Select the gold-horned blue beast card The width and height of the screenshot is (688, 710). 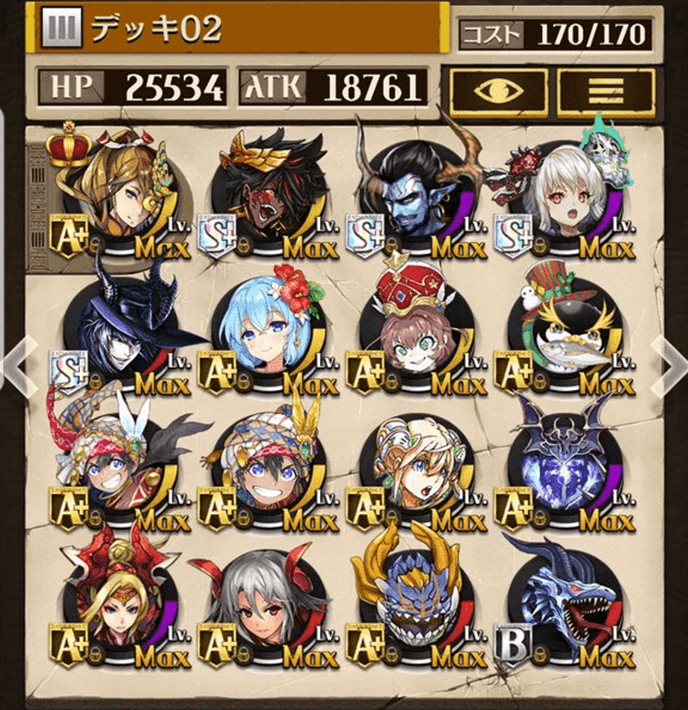click(x=415, y=600)
